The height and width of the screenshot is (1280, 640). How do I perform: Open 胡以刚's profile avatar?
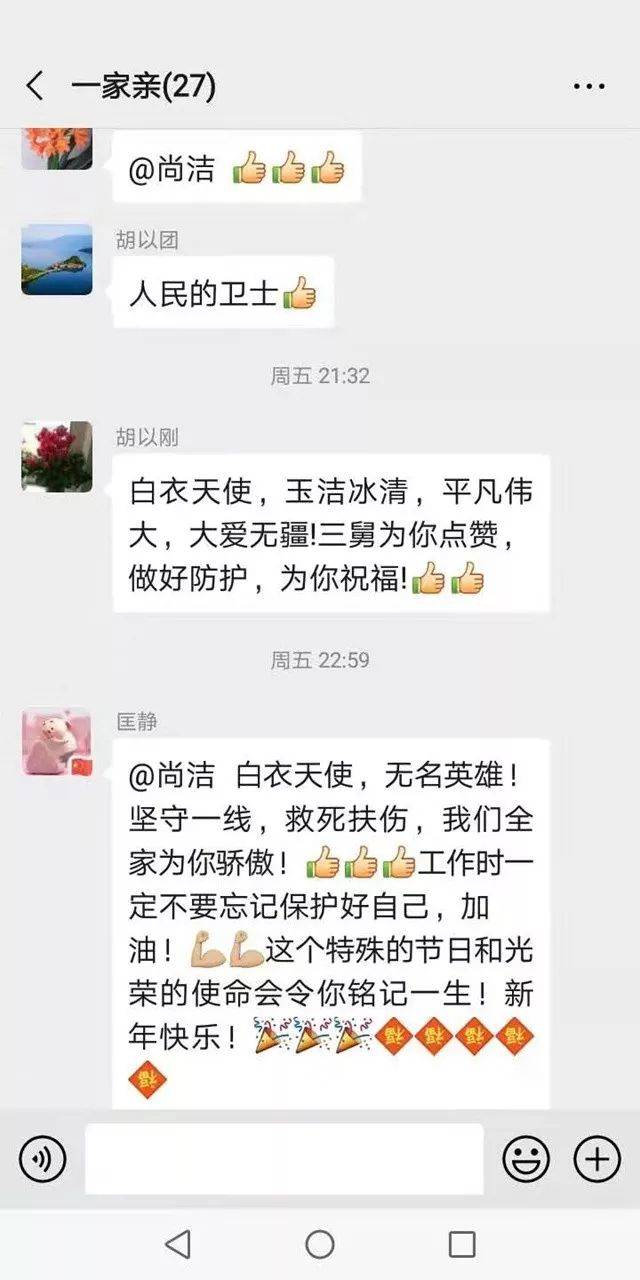(57, 457)
